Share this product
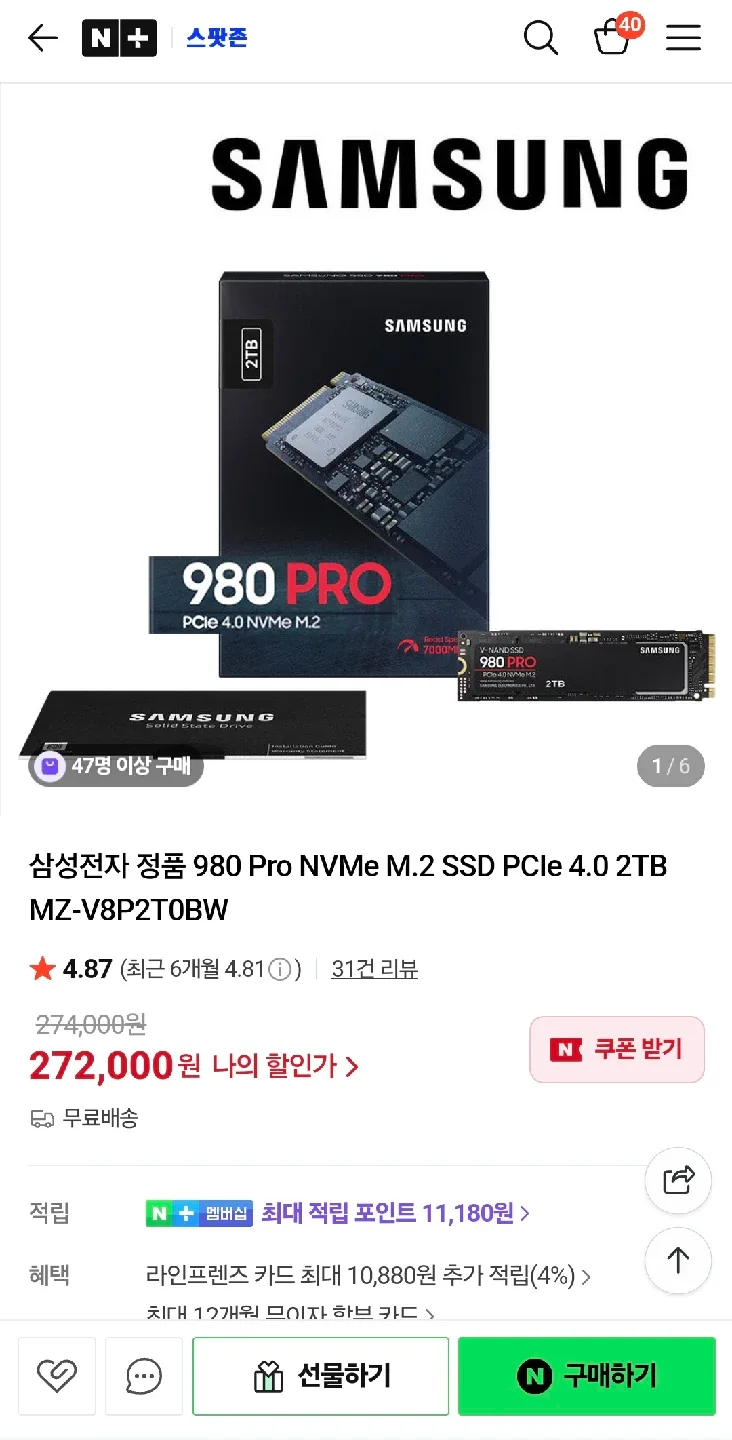The width and height of the screenshot is (732, 1440). click(x=678, y=1181)
